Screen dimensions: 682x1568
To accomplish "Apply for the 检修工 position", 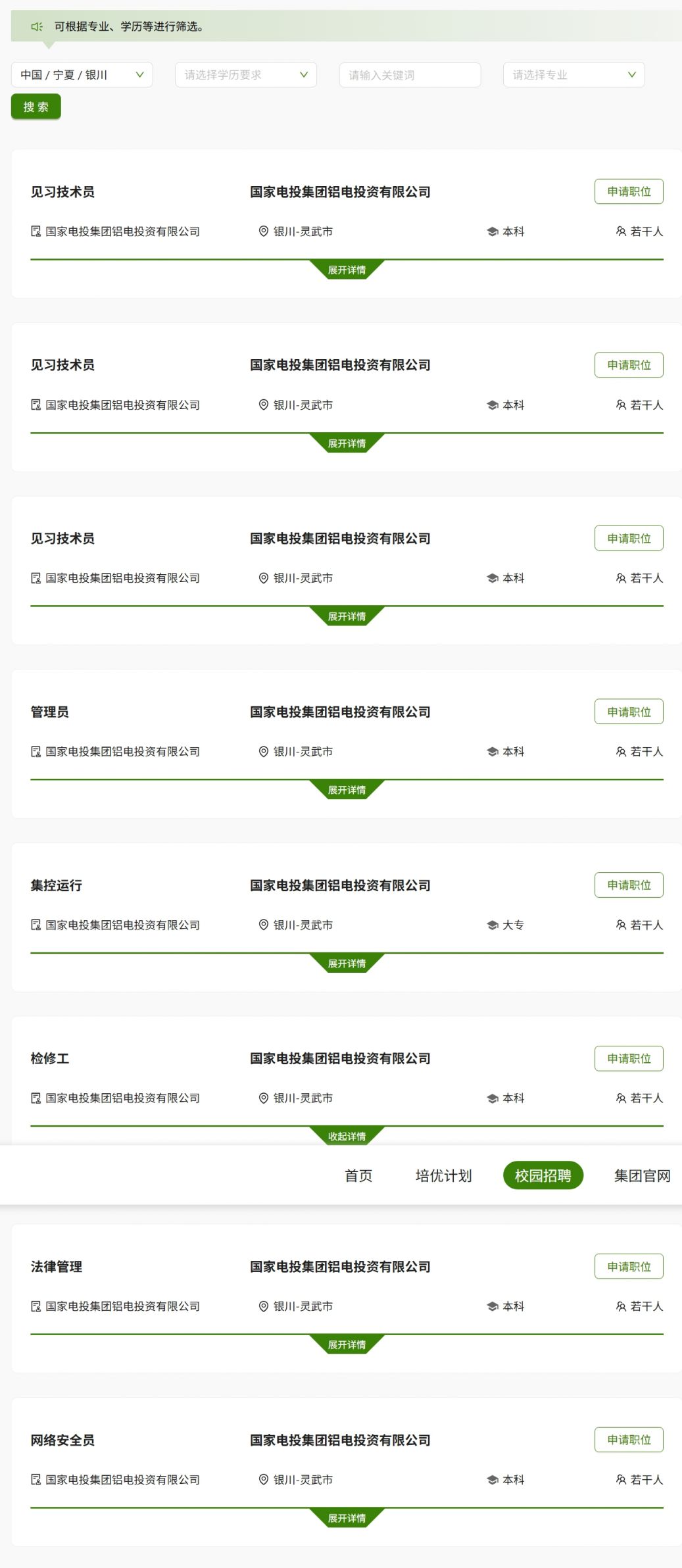I will coord(629,1058).
